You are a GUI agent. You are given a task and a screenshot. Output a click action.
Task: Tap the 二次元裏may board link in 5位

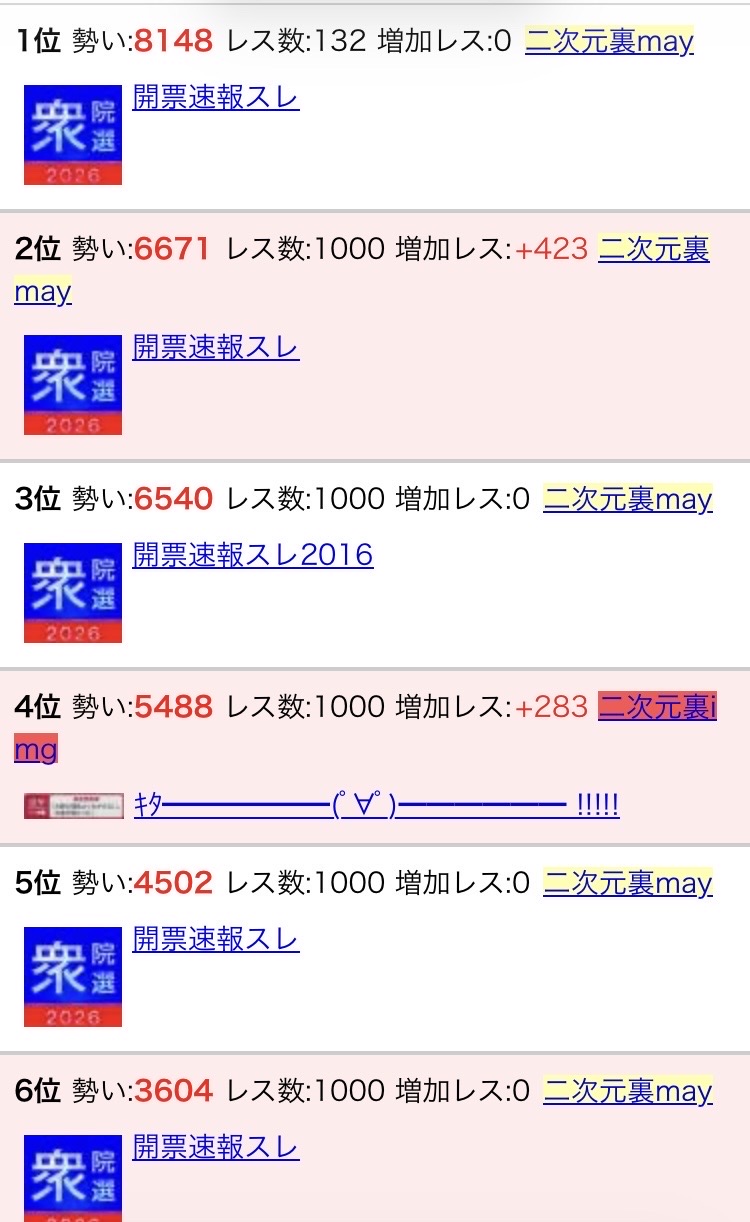coord(627,883)
